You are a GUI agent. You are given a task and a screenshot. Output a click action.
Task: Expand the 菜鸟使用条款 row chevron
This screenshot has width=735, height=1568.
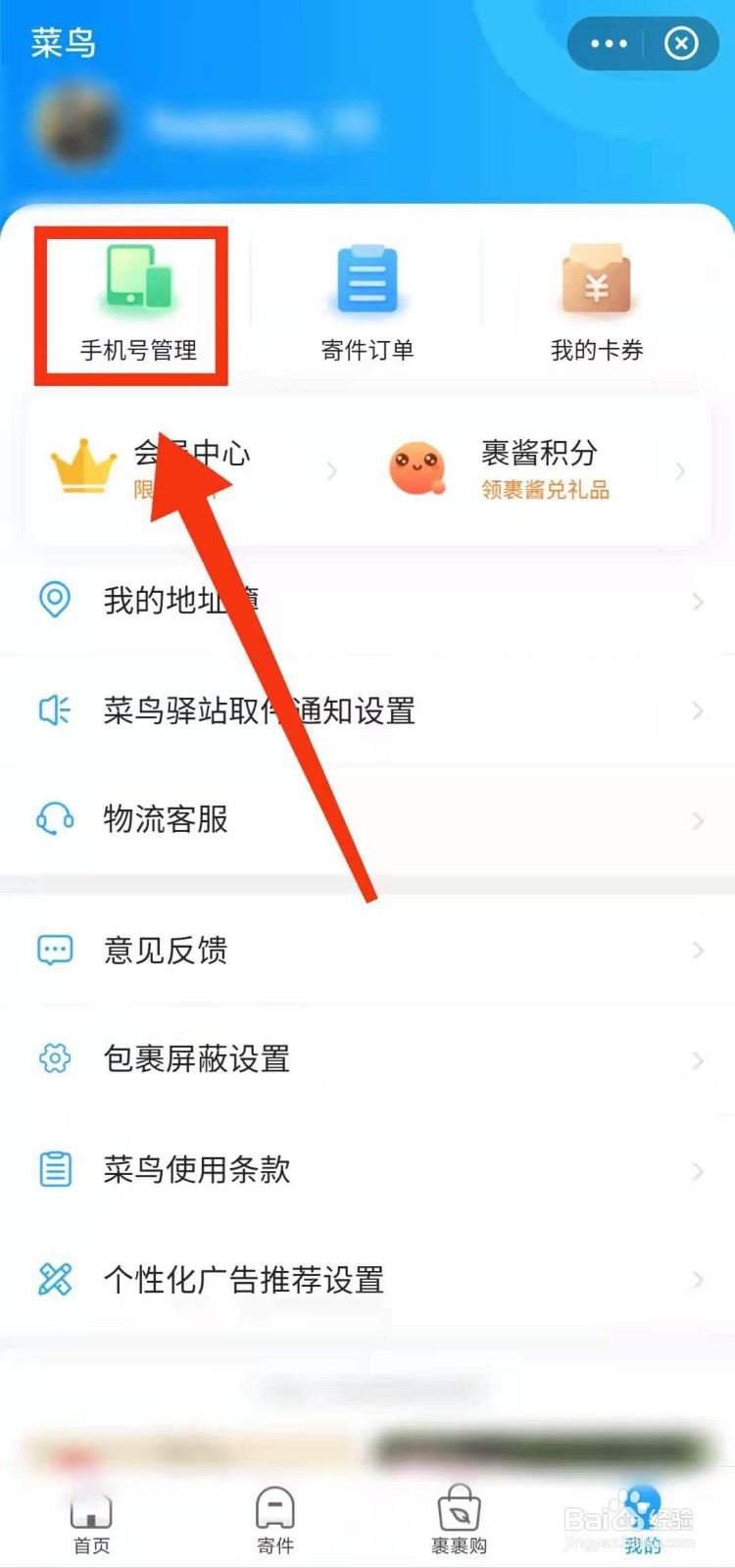tap(696, 1170)
